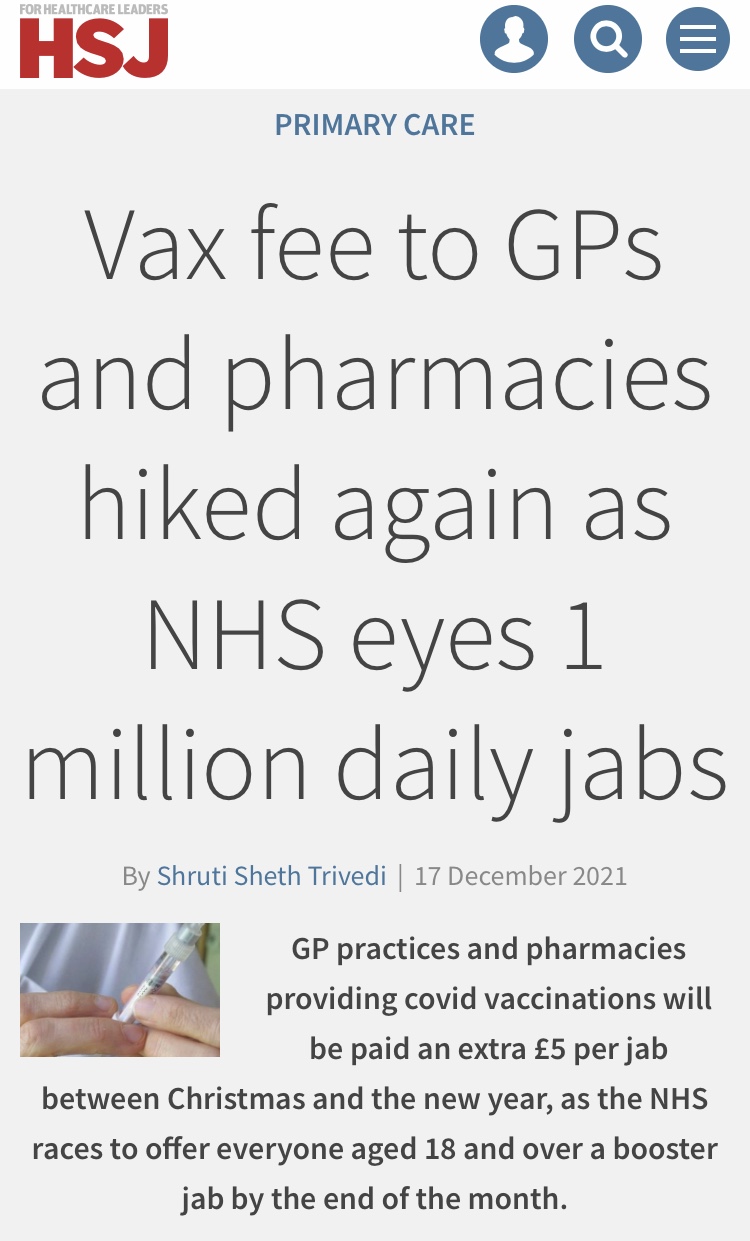The height and width of the screenshot is (1241, 750).
Task: Open the site search
Action: tap(606, 39)
